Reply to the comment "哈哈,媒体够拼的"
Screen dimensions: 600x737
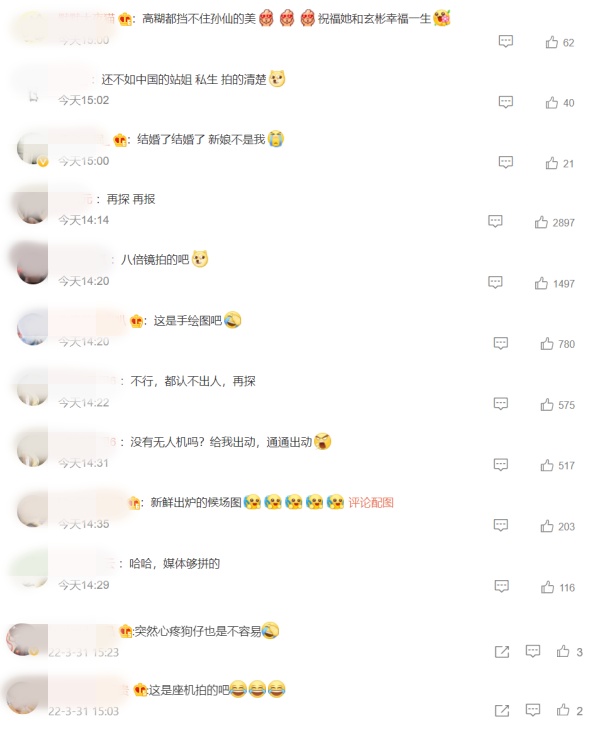click(501, 587)
